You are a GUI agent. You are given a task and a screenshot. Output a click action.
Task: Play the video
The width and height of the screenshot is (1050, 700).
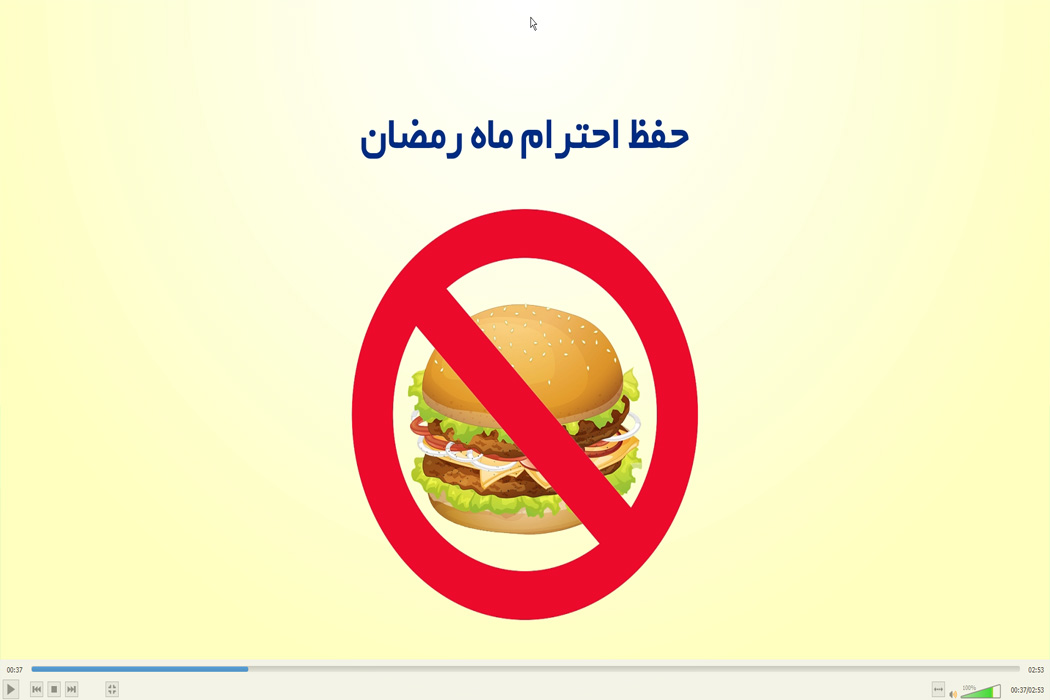[11, 689]
